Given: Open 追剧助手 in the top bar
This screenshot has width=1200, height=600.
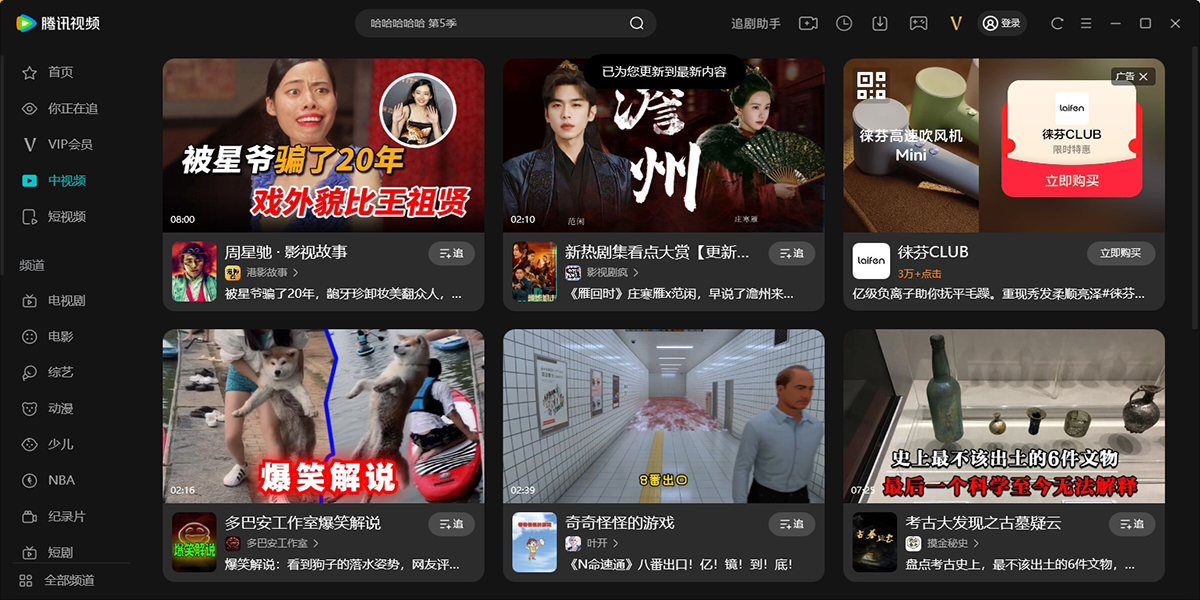Looking at the screenshot, I should coord(755,23).
